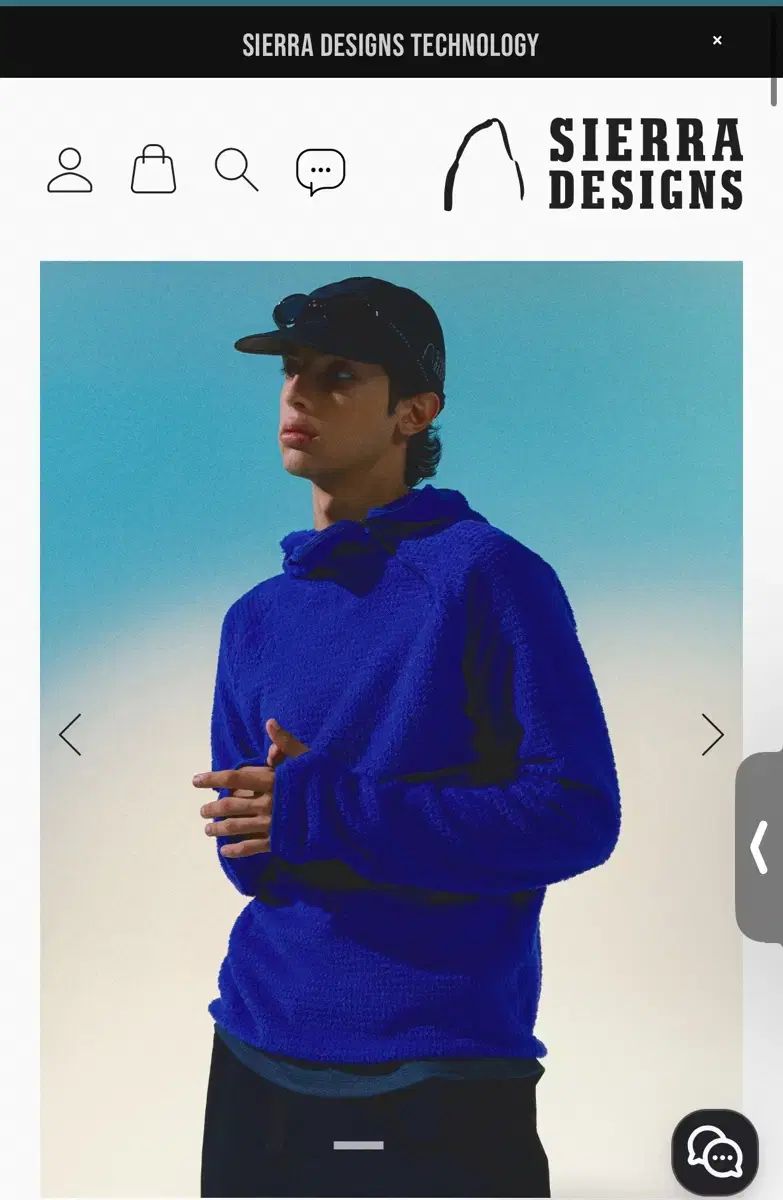Go to Sierra Designs home via logo

coord(594,164)
